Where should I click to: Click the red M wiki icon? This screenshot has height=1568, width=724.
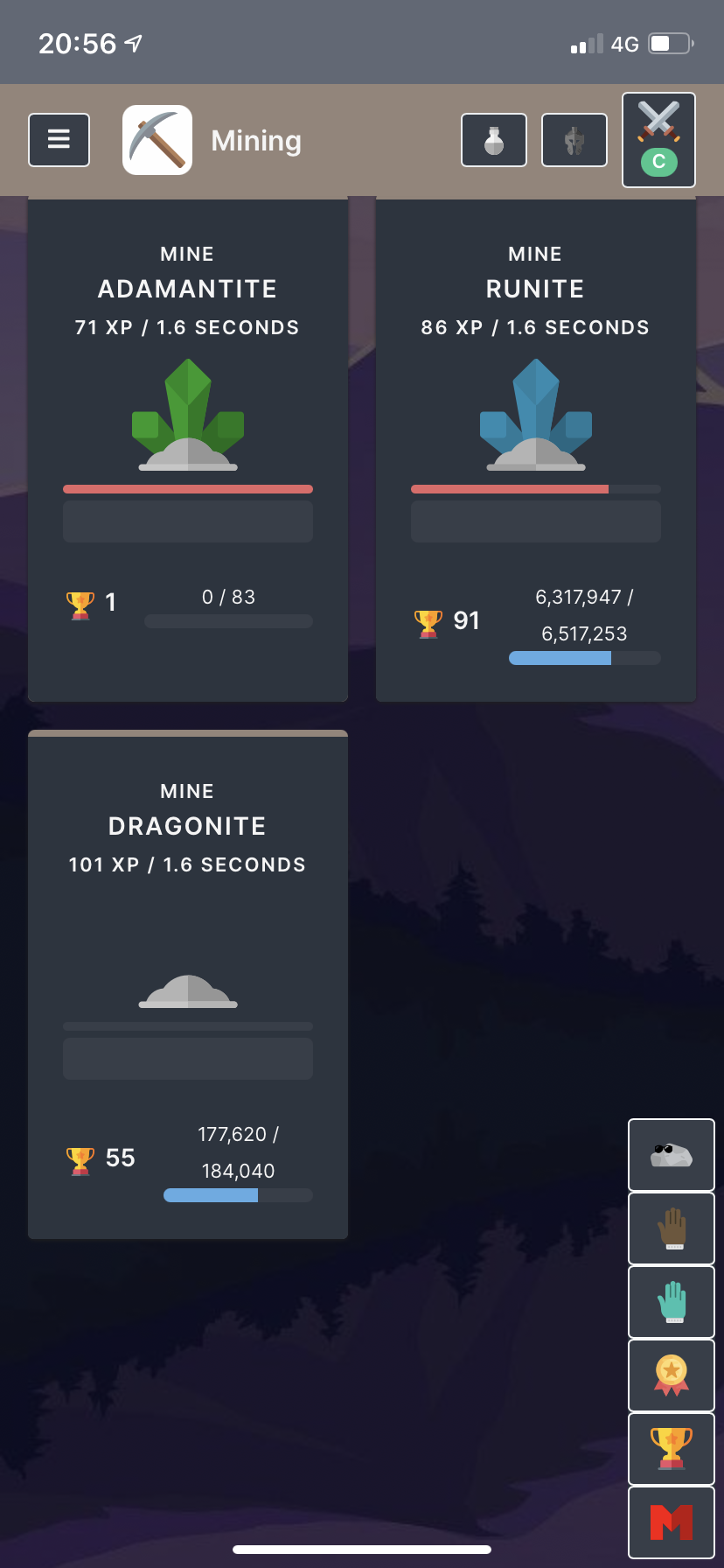click(672, 1522)
